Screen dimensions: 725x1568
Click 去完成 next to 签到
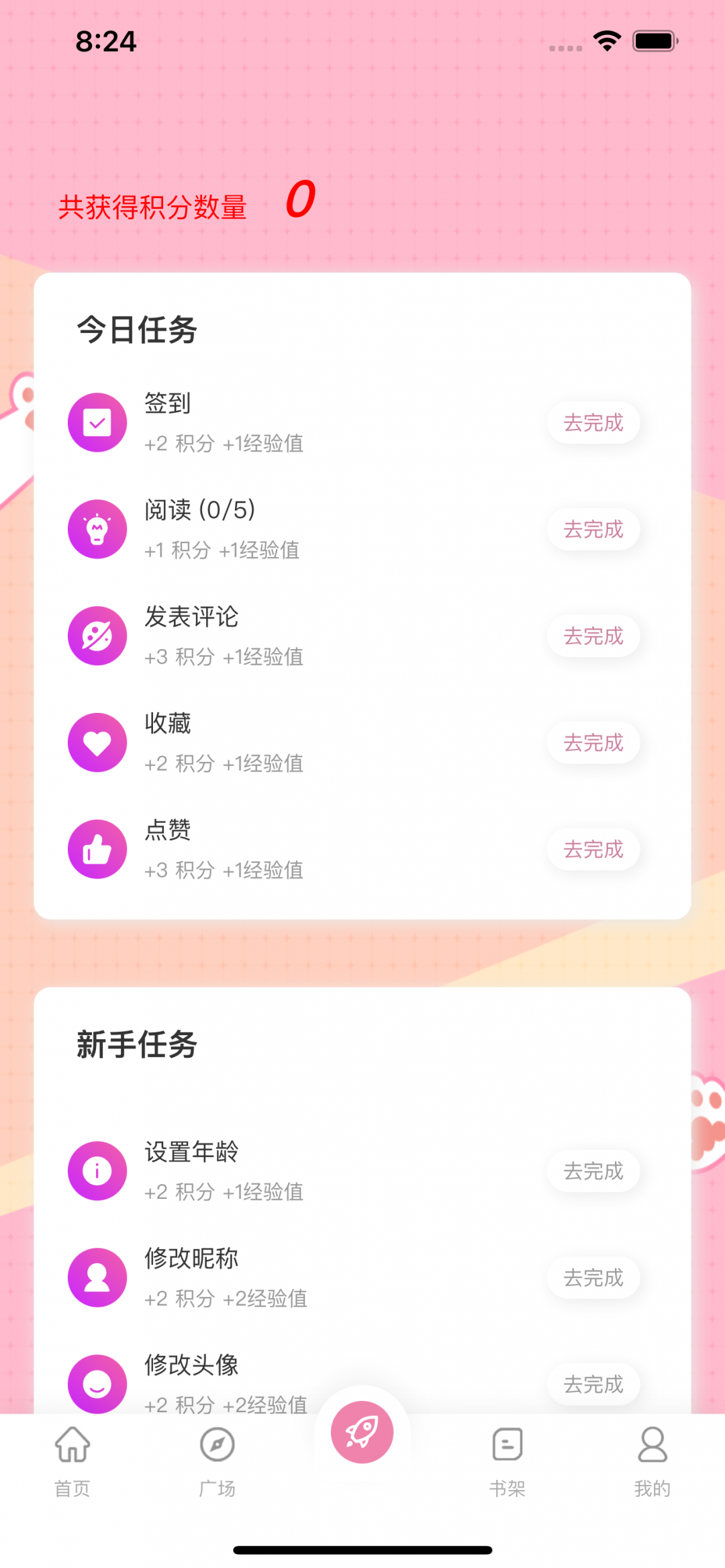pos(593,422)
